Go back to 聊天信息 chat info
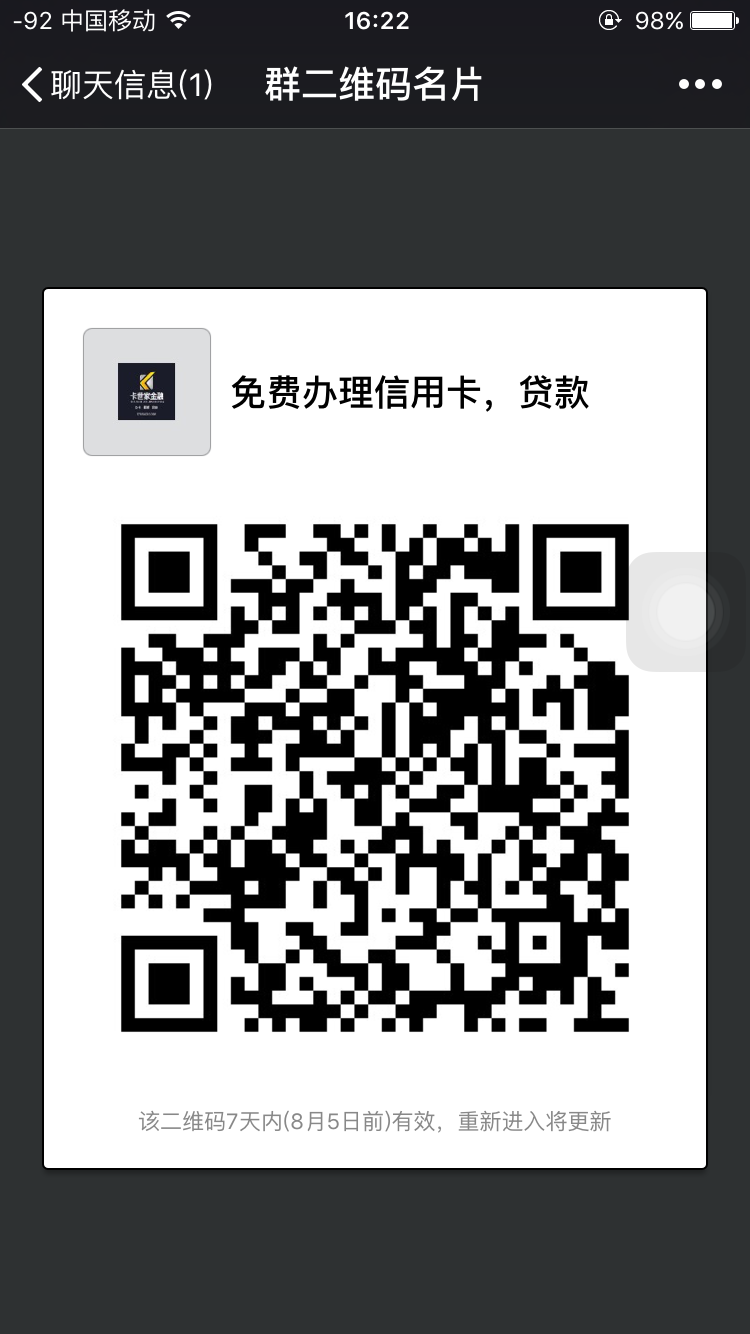750x1334 pixels. pos(115,85)
